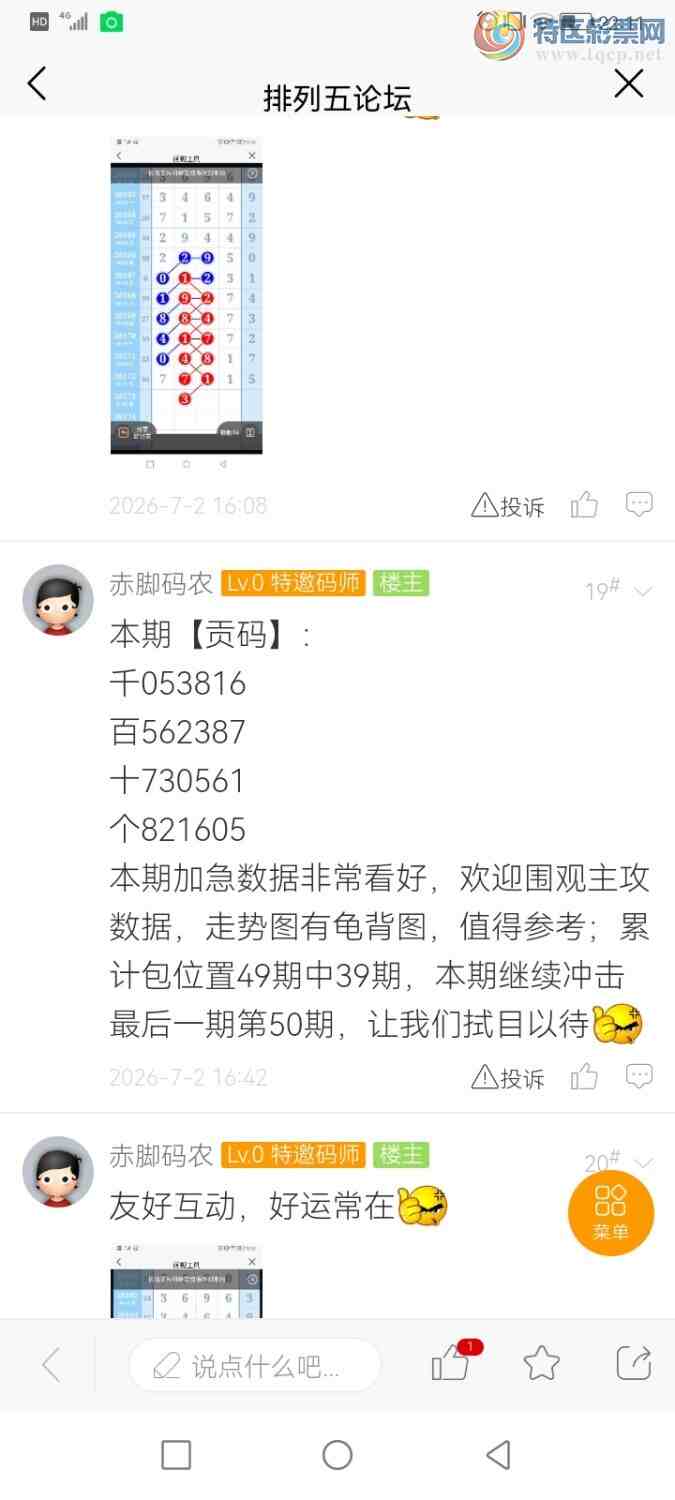Go to the system home screen
Image resolution: width=675 pixels, height=1500 pixels.
tap(337, 1455)
